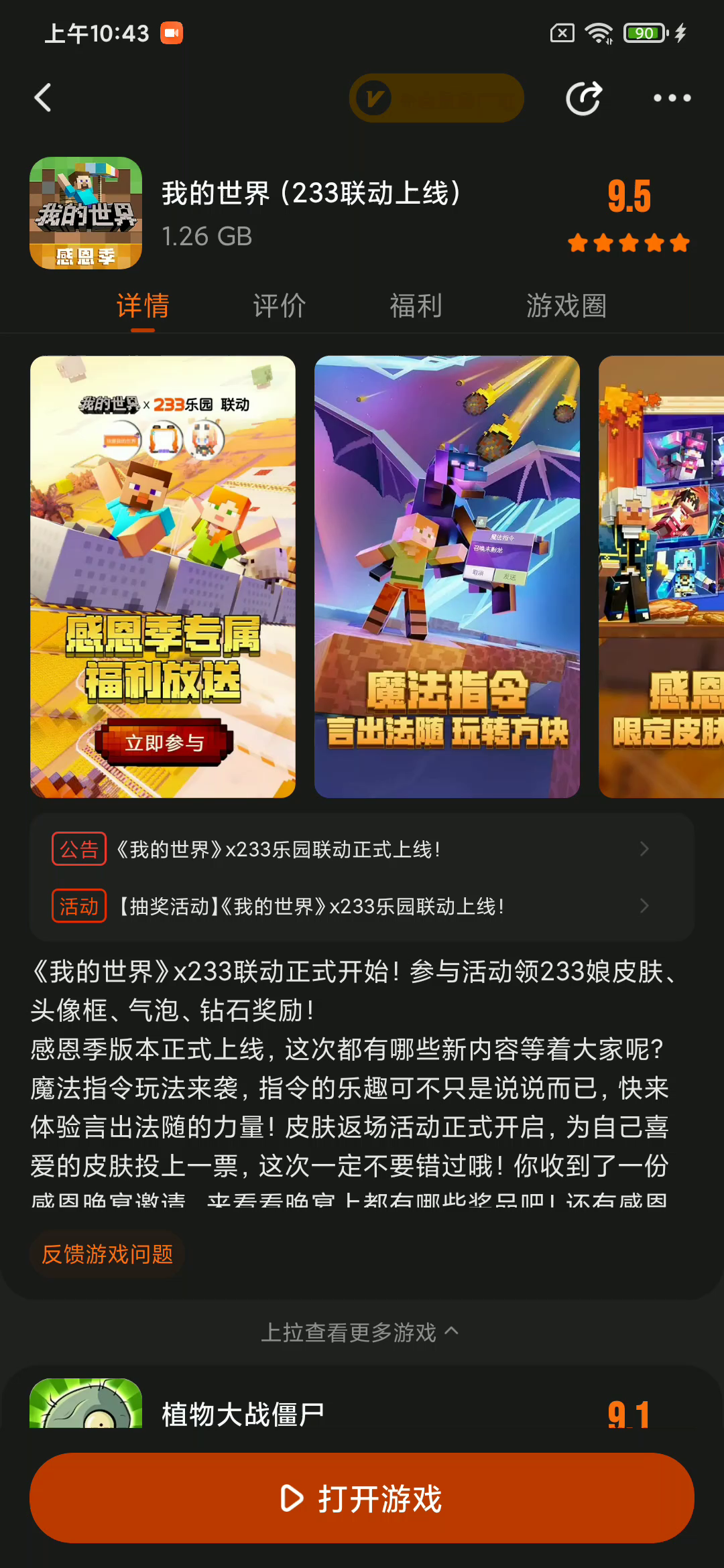Open the three-dot overflow menu

click(672, 99)
